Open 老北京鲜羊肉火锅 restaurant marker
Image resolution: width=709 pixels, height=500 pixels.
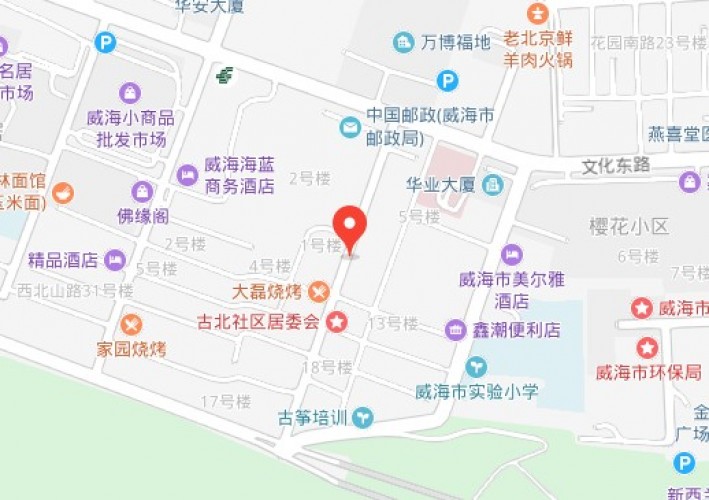click(539, 14)
